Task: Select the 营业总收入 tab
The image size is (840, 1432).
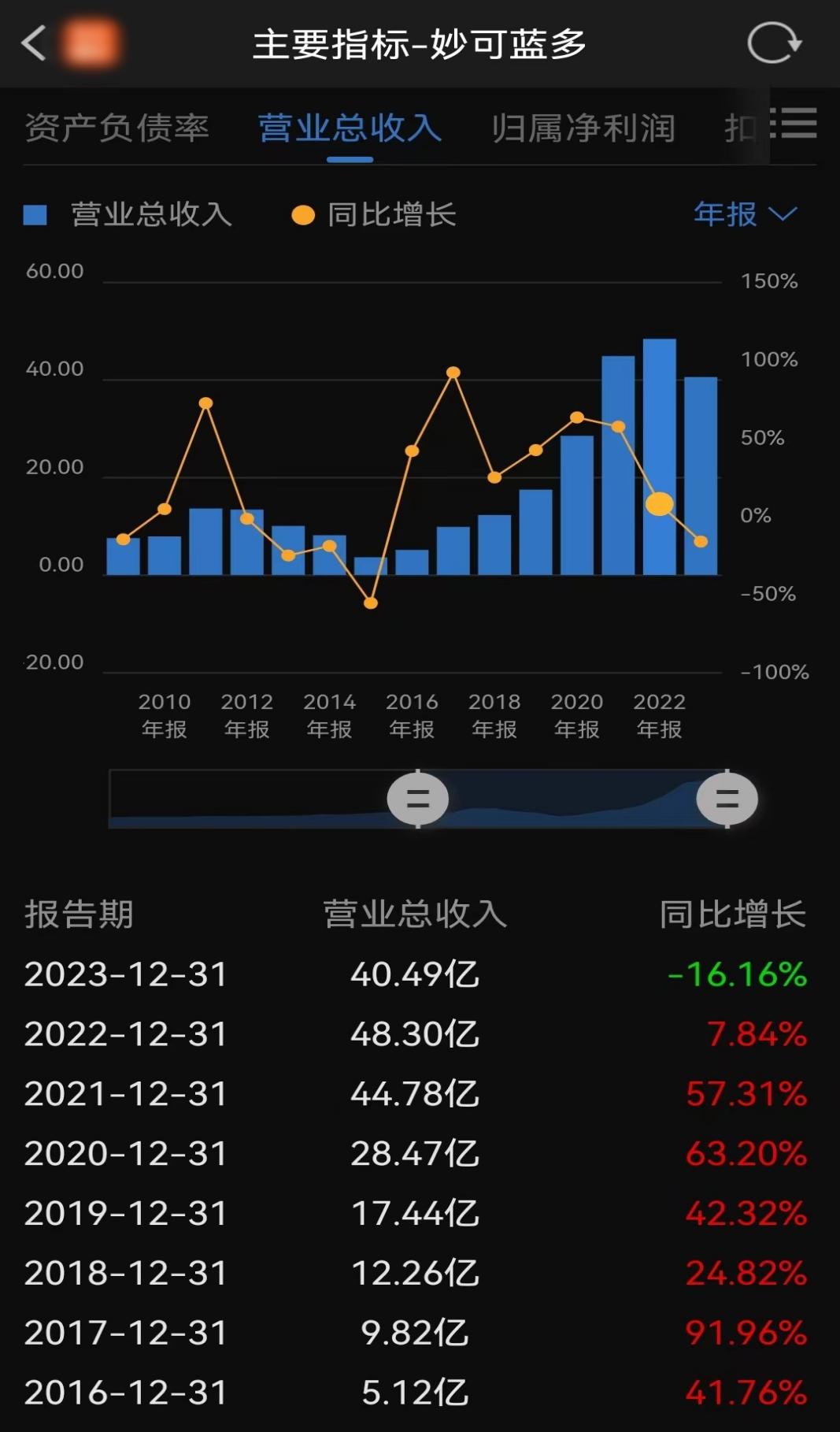Action: [x=350, y=128]
